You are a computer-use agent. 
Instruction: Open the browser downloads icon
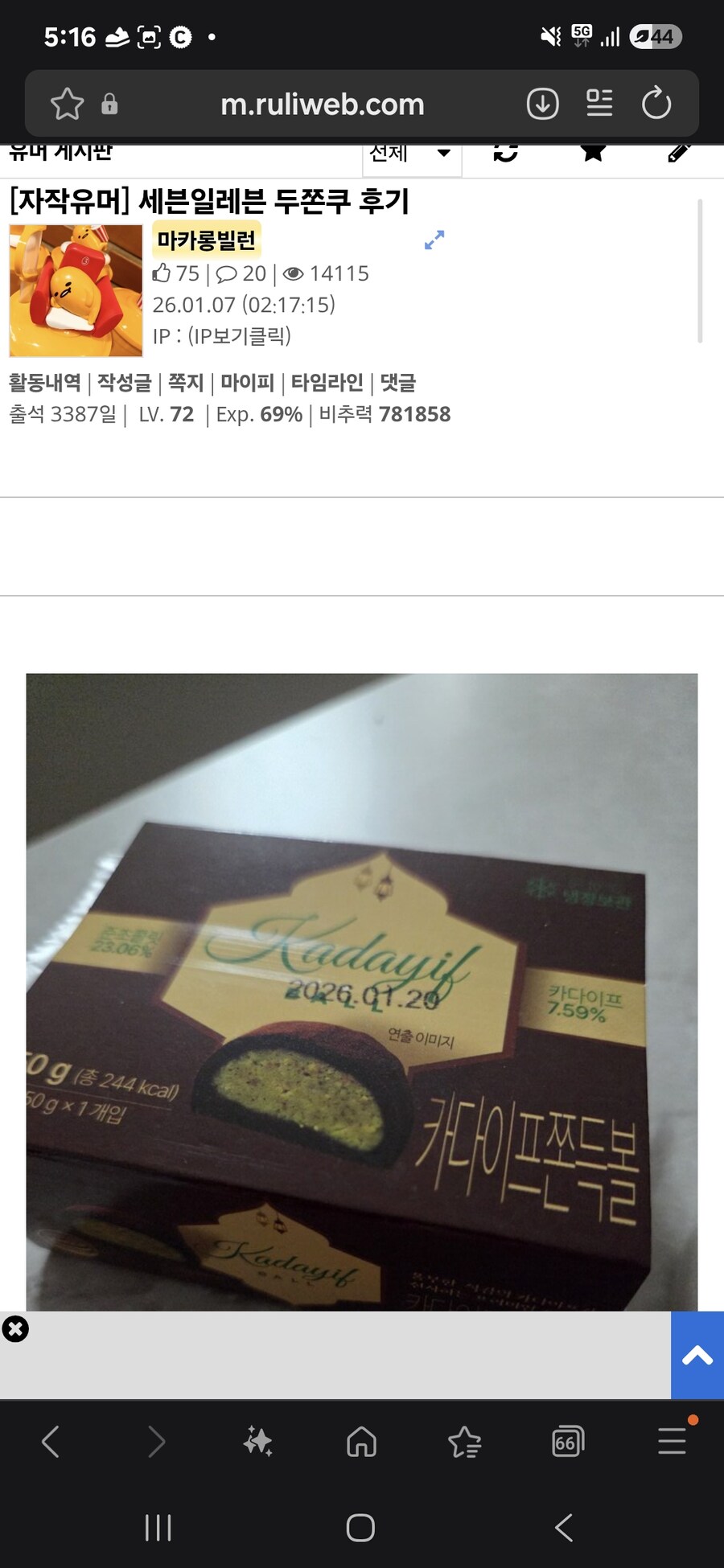pyautogui.click(x=542, y=104)
